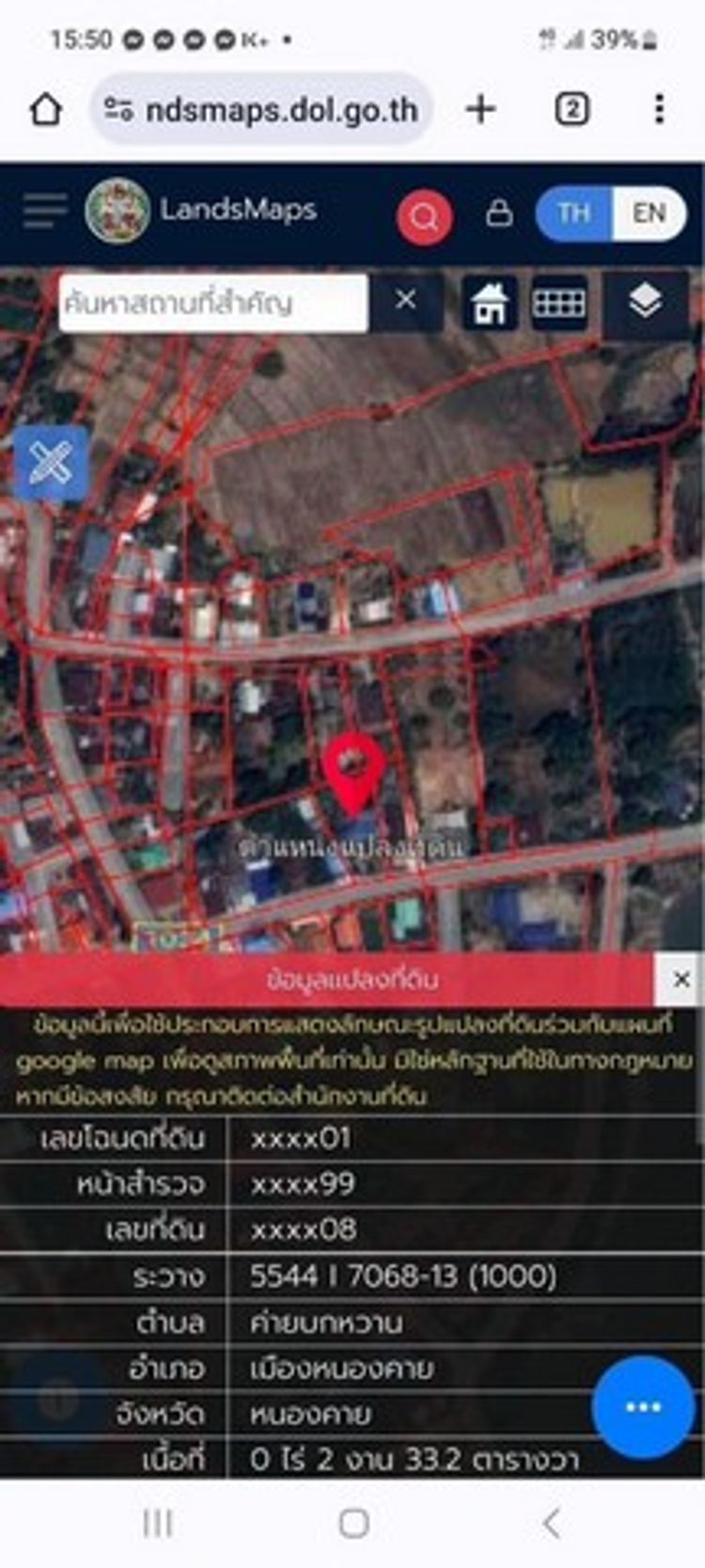This screenshot has width=705, height=1568.
Task: Show the open tabs switcher
Action: (572, 110)
